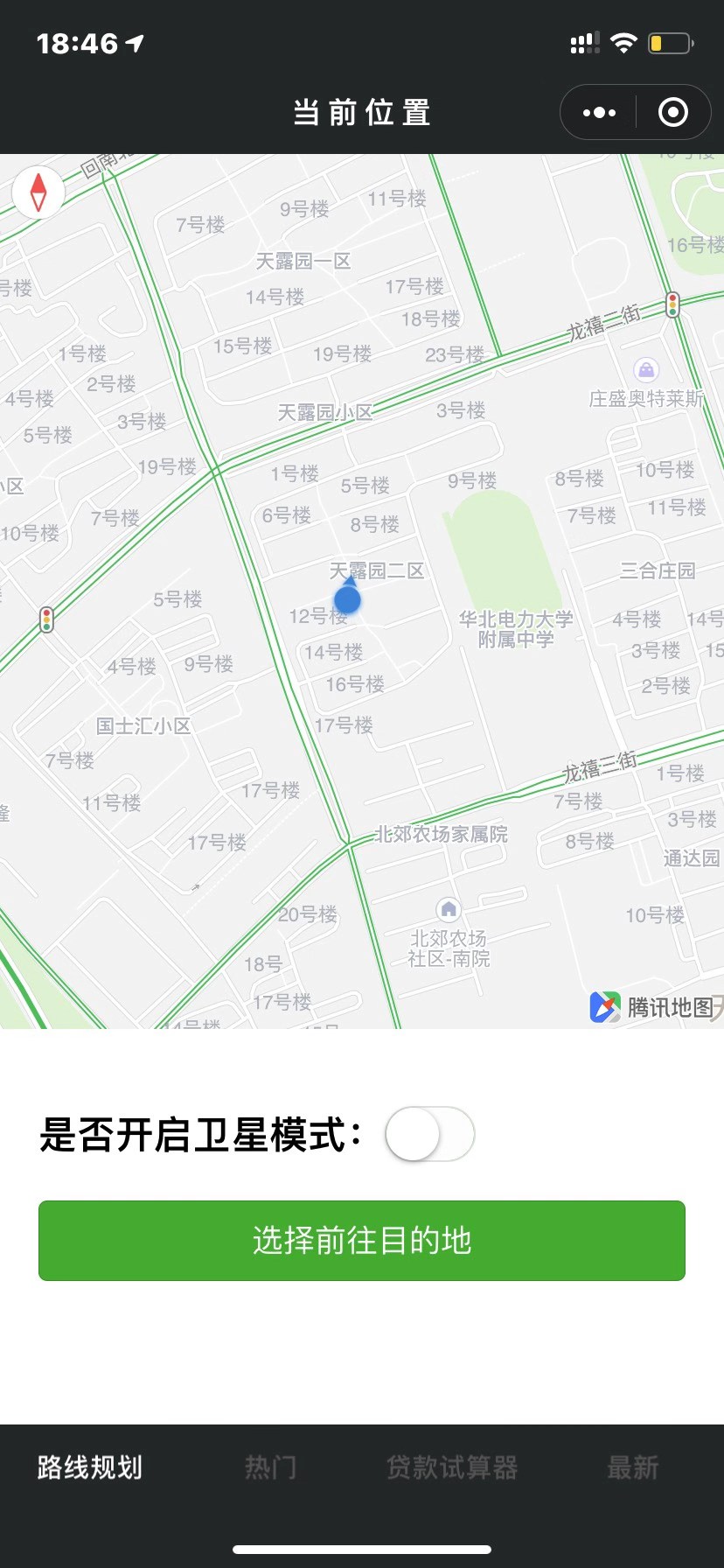Click the shop icon at 庄盛奥特莱斯

[646, 369]
